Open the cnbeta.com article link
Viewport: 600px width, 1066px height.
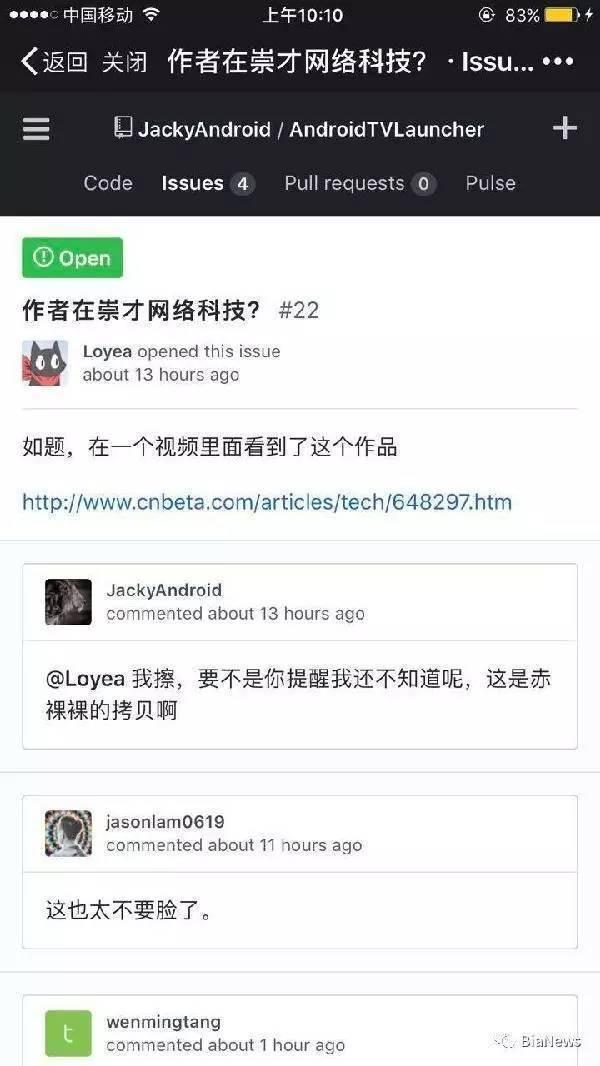(x=267, y=502)
